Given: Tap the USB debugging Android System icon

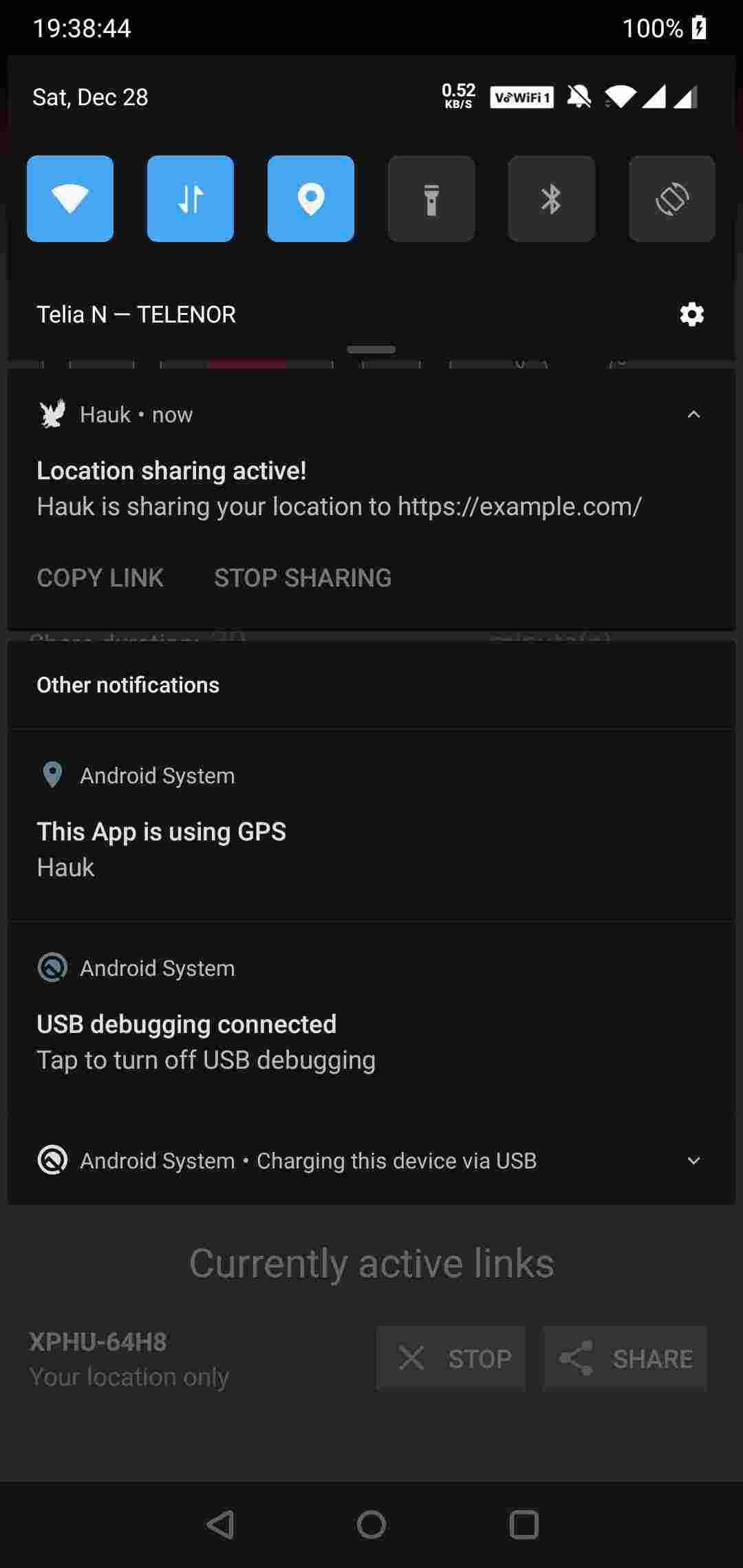Looking at the screenshot, I should click(x=52, y=967).
